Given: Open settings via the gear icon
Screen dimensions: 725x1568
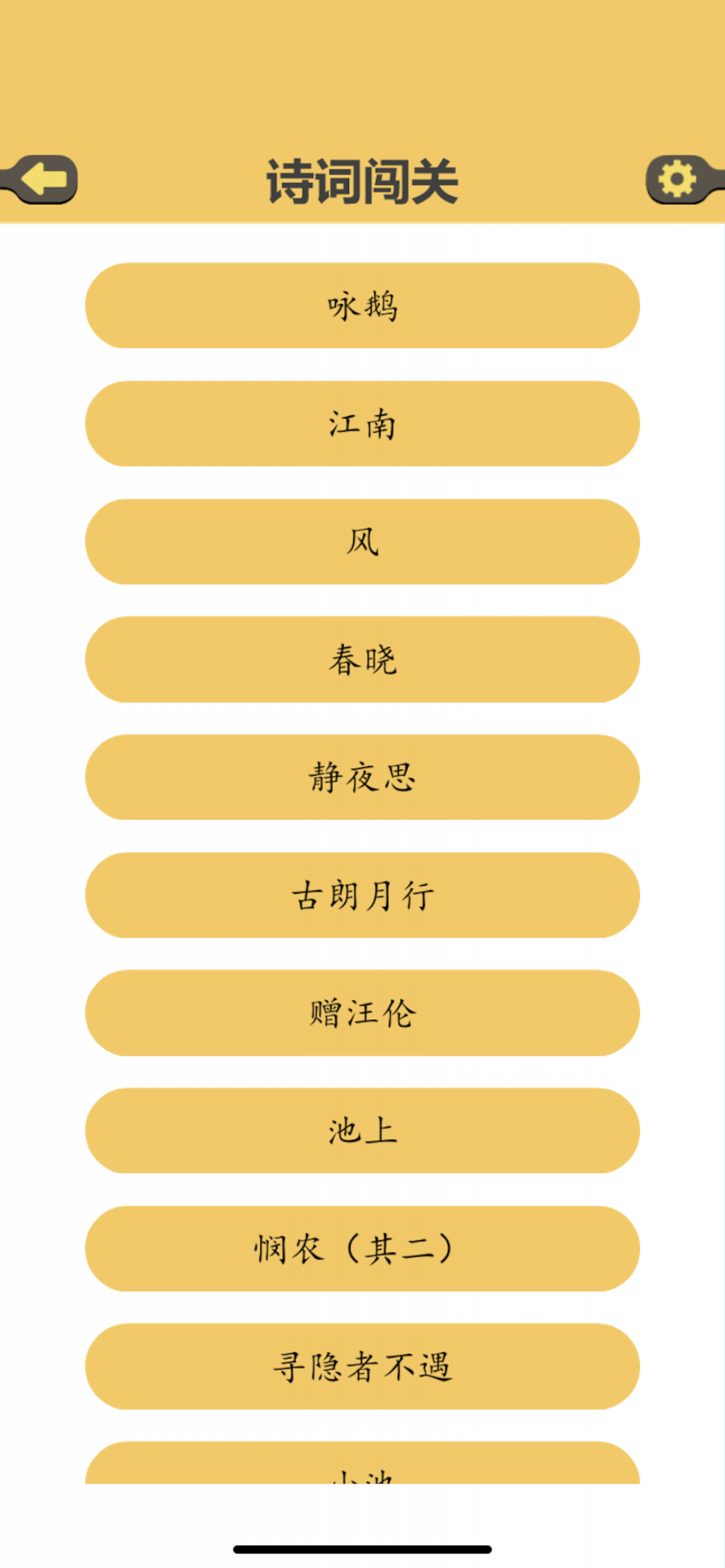Looking at the screenshot, I should [x=677, y=179].
